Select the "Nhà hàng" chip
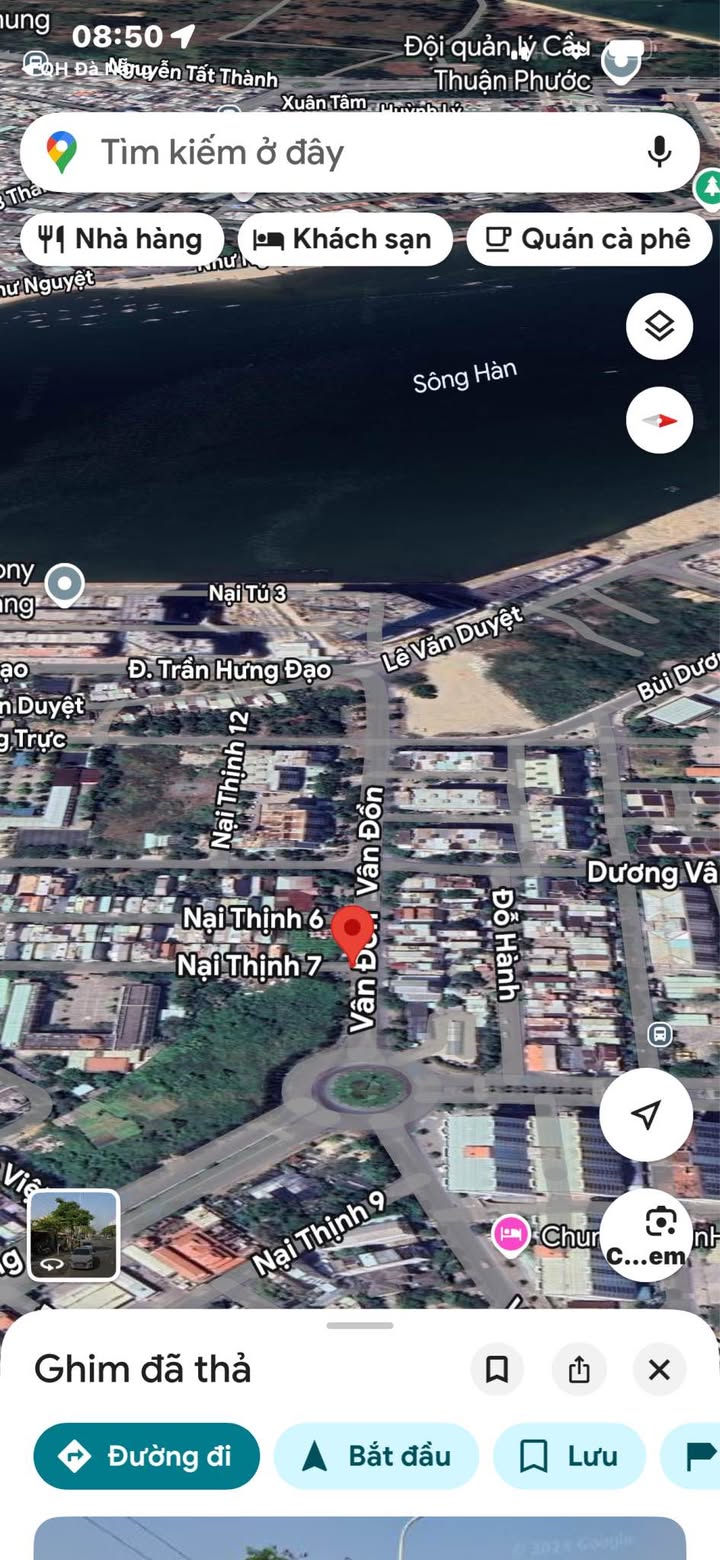The image size is (720, 1560). click(121, 239)
